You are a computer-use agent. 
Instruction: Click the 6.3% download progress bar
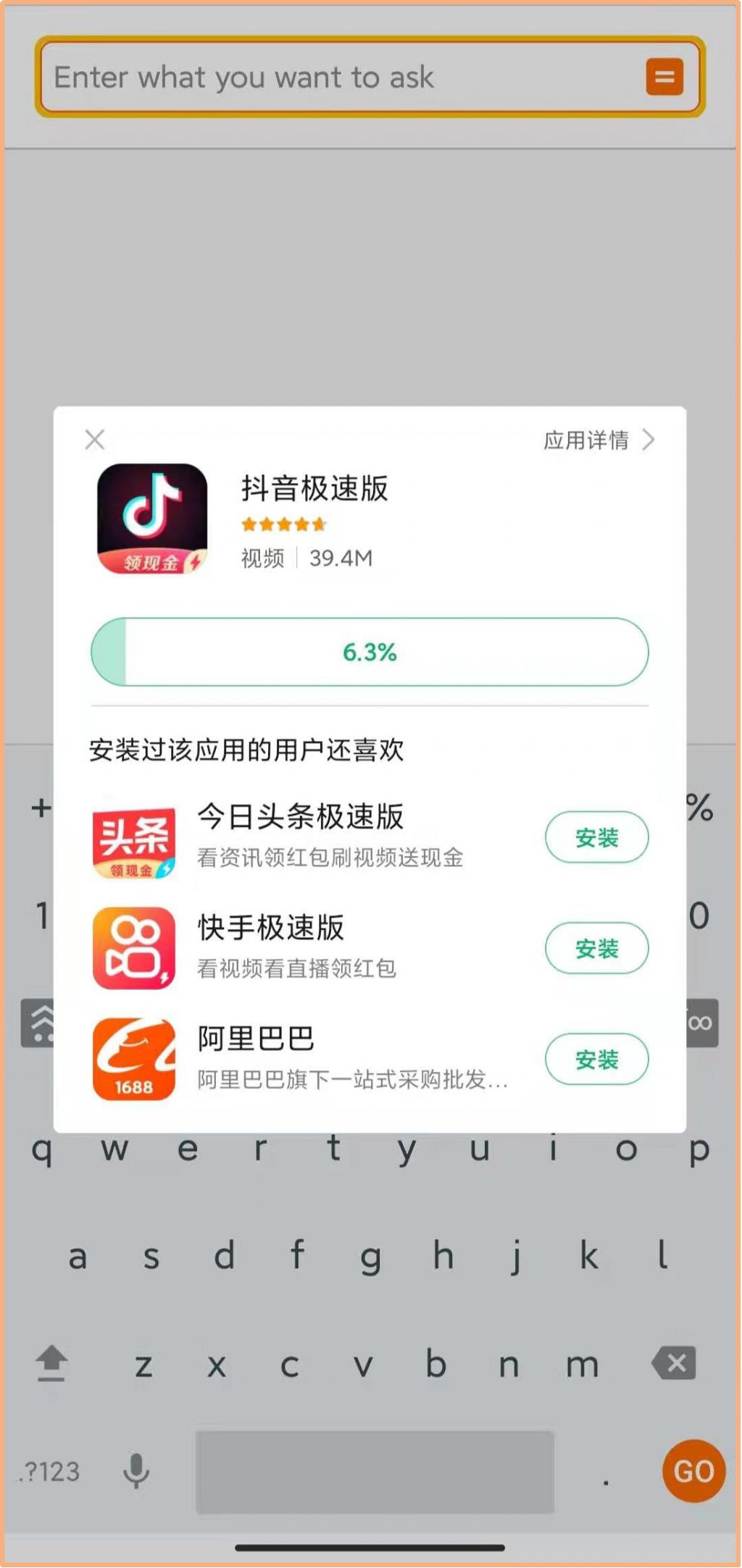coord(370,652)
